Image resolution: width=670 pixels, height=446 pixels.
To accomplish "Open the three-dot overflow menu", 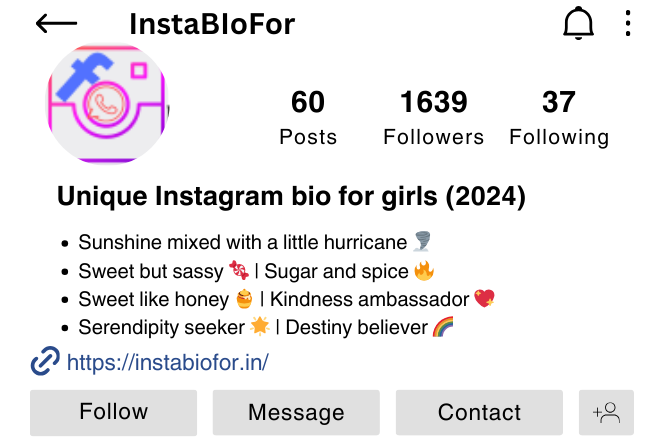I will pyautogui.click(x=627, y=24).
